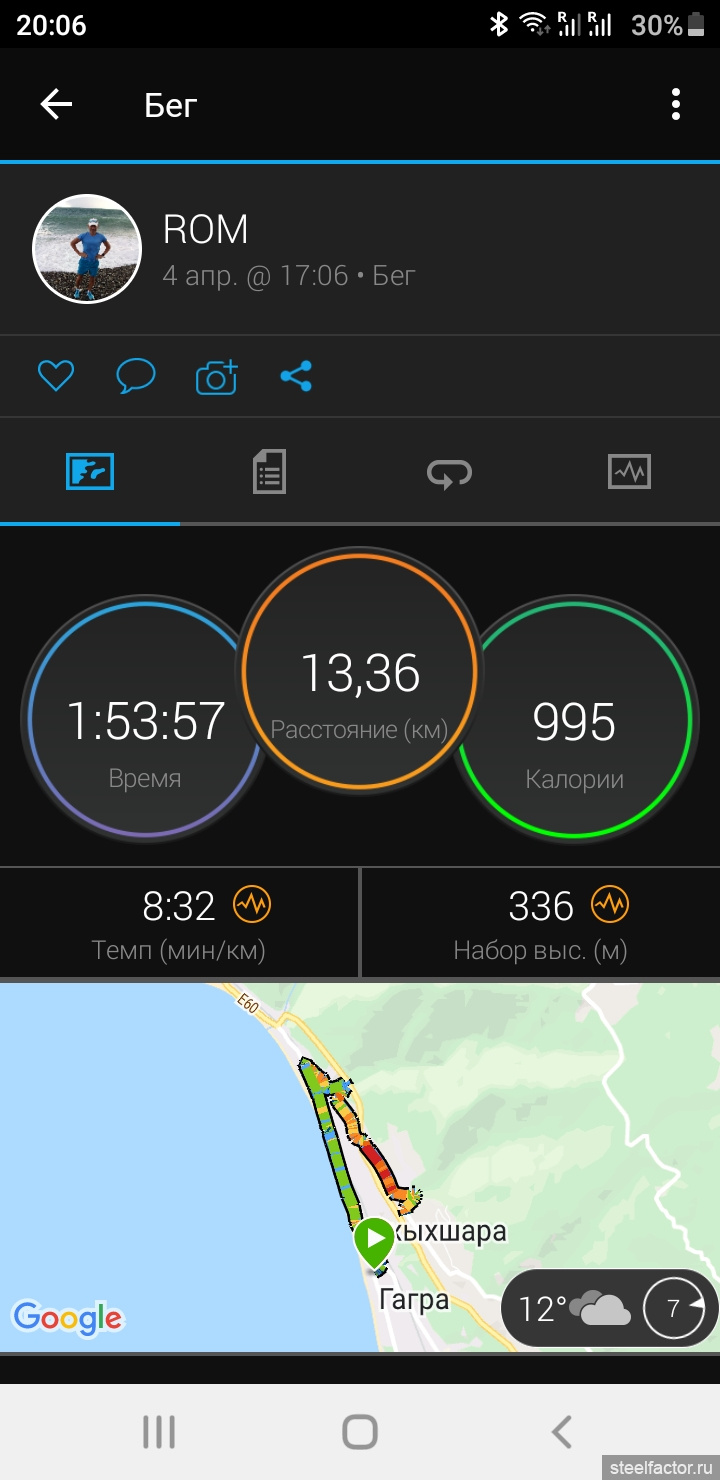This screenshot has height=1480, width=720.
Task: Open the pace chart icon next to 8:32
Action: pyautogui.click(x=252, y=906)
